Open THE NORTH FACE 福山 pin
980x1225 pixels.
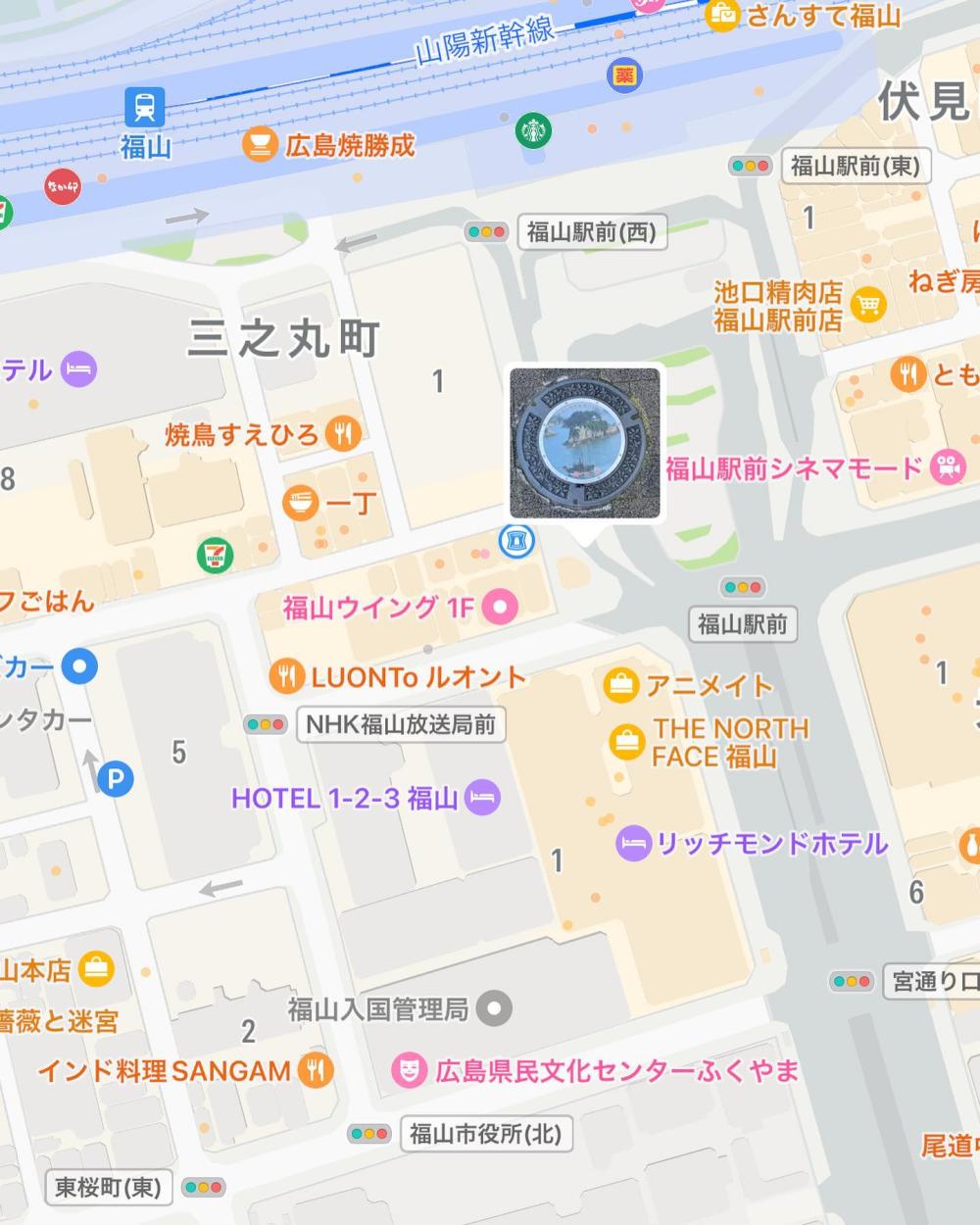click(x=625, y=741)
